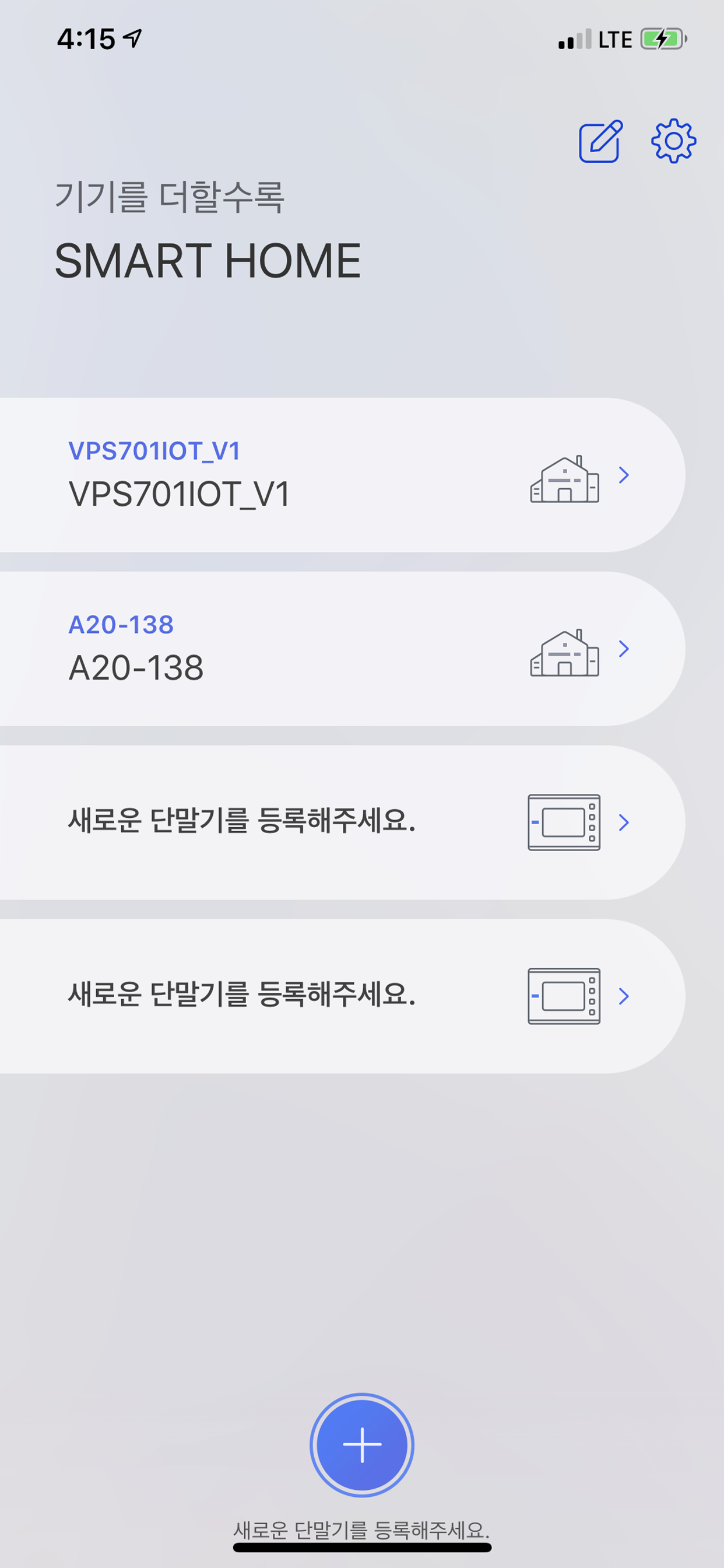Click the wallpad device icon on fourth card

(x=565, y=996)
